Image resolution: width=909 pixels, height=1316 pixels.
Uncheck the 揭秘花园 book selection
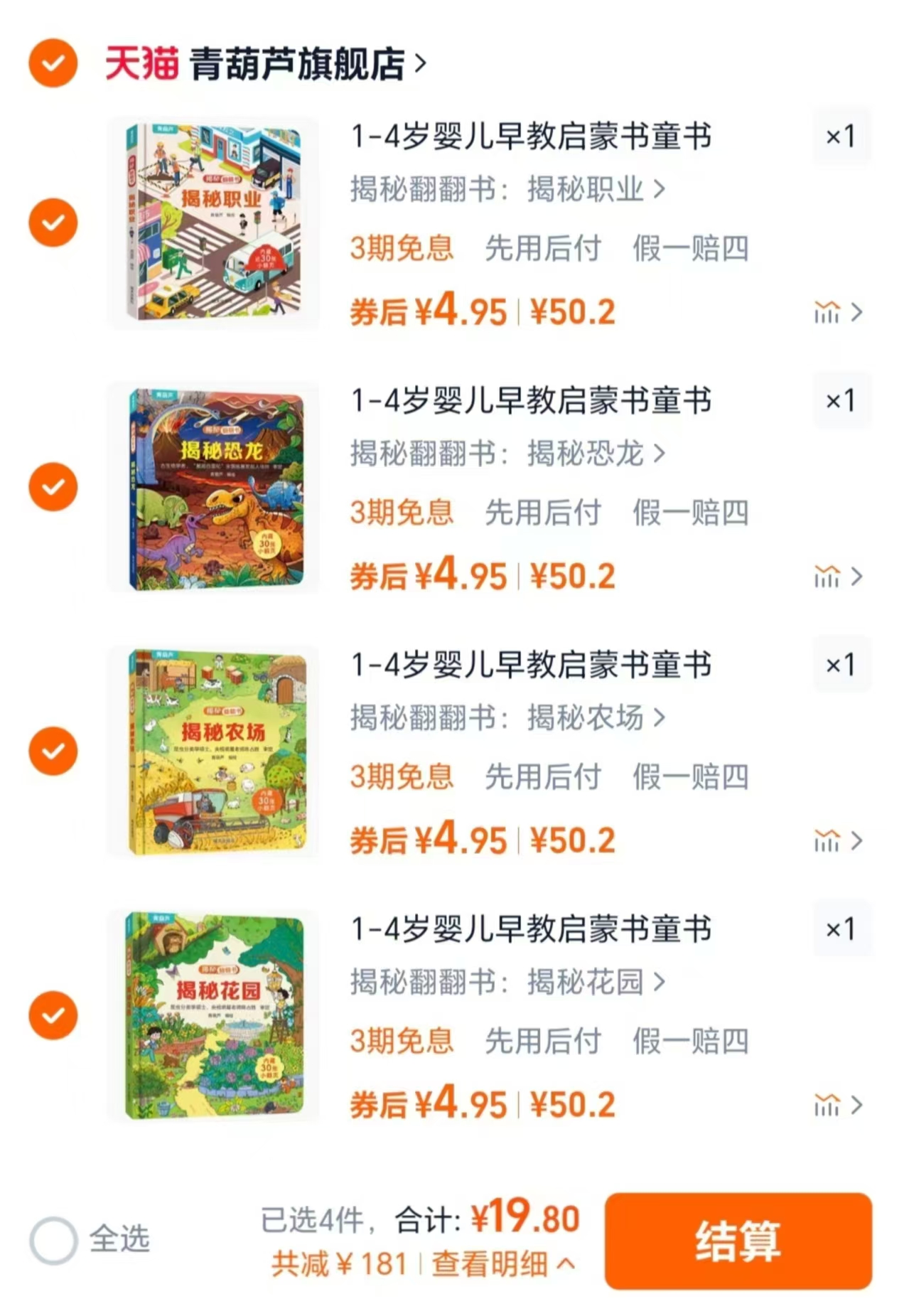52,1015
